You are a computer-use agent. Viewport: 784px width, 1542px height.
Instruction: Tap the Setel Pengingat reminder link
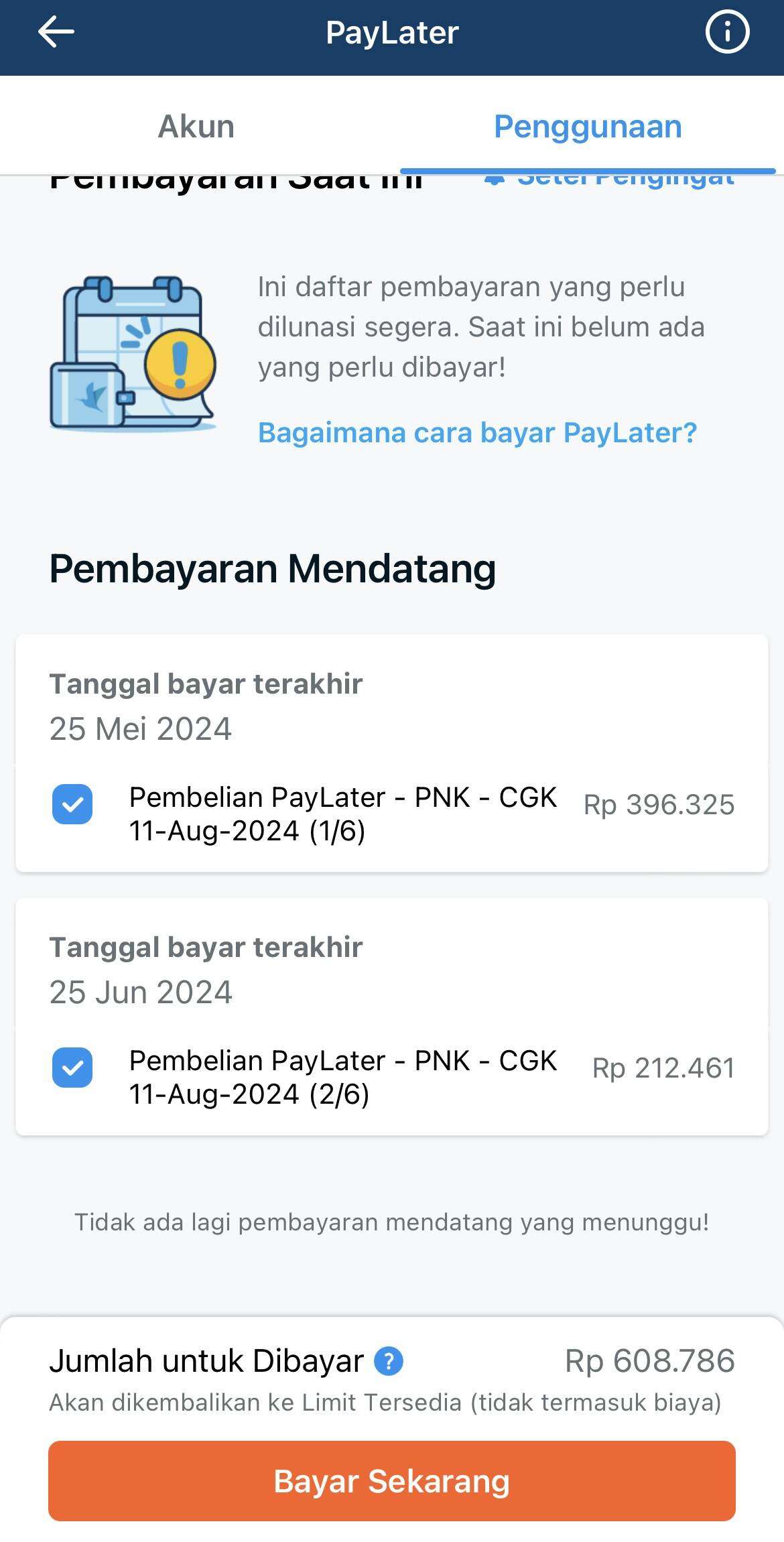[x=610, y=179]
